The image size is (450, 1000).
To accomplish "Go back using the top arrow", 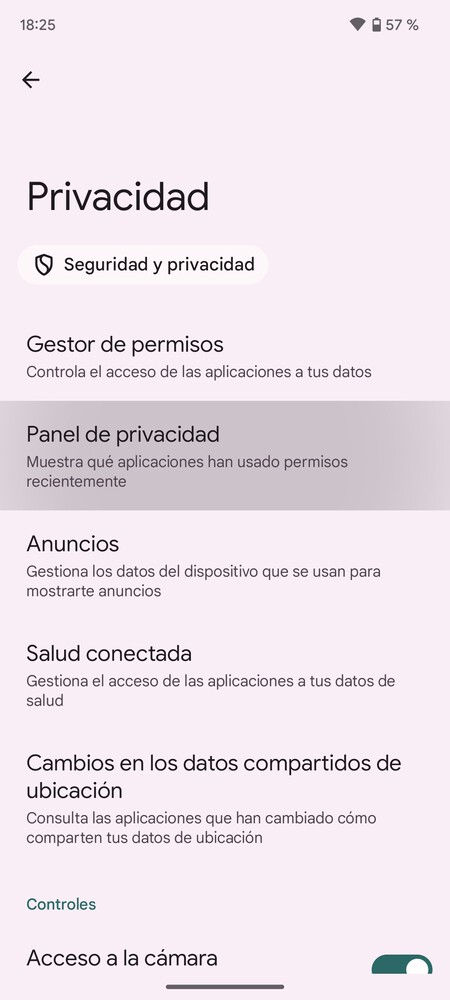I will pyautogui.click(x=31, y=79).
